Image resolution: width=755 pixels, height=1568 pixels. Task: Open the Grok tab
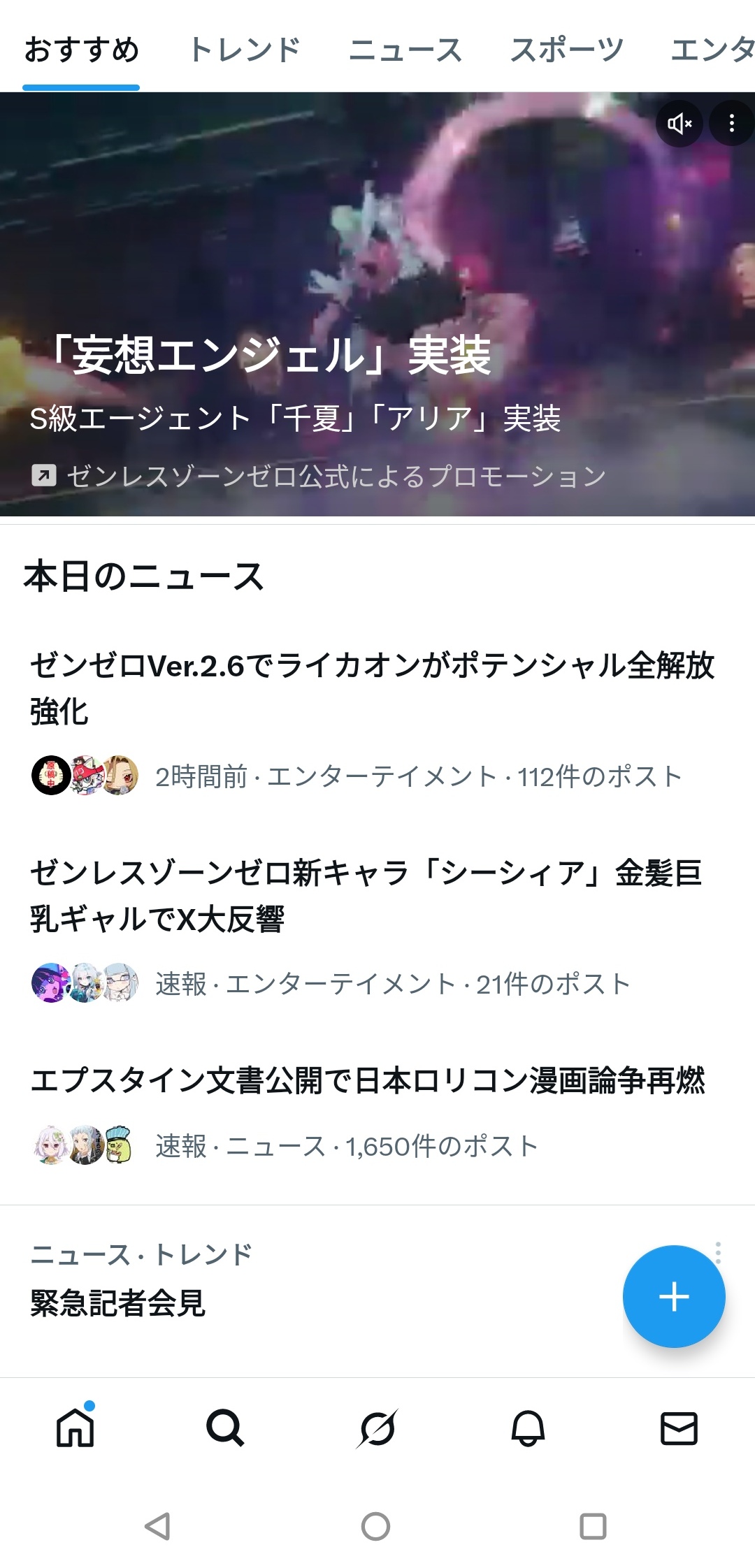(x=377, y=1428)
